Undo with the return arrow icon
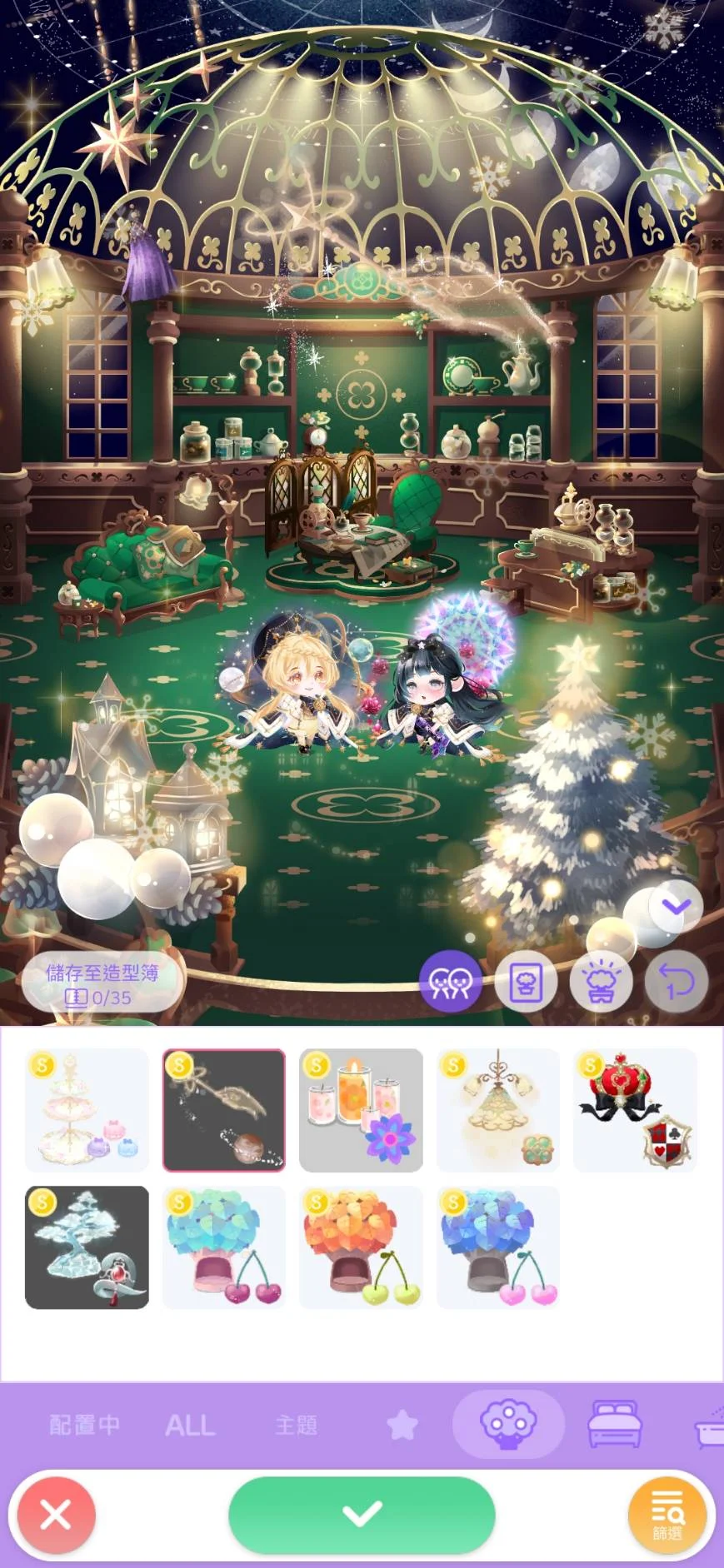724x1568 pixels. pos(676,983)
